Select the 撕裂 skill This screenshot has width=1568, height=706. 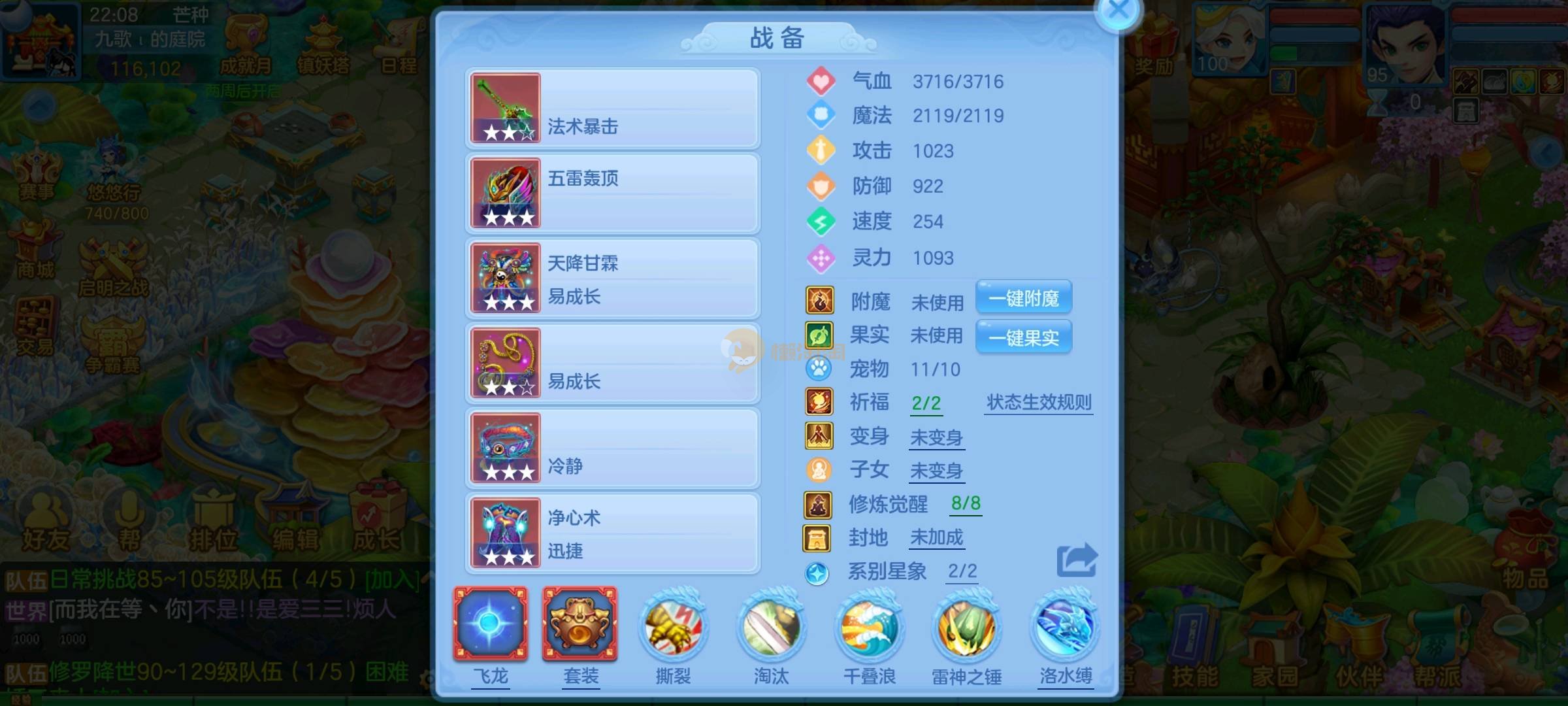click(x=673, y=628)
